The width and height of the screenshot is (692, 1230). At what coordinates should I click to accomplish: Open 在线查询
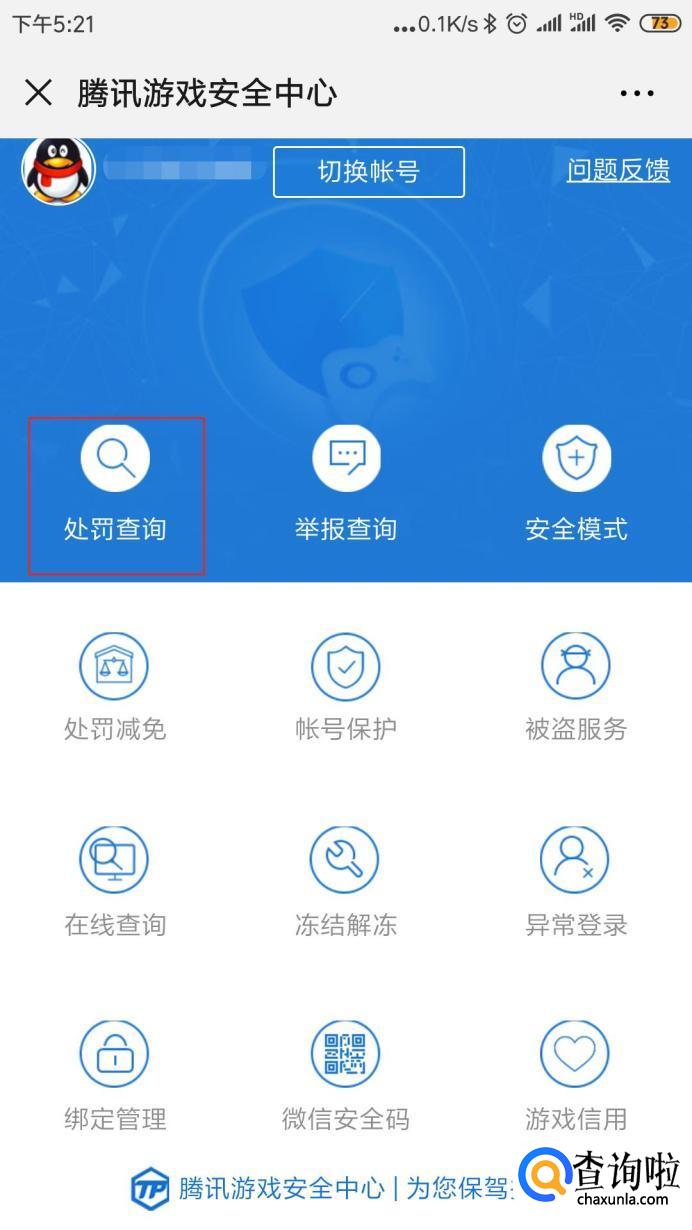pyautogui.click(x=114, y=883)
